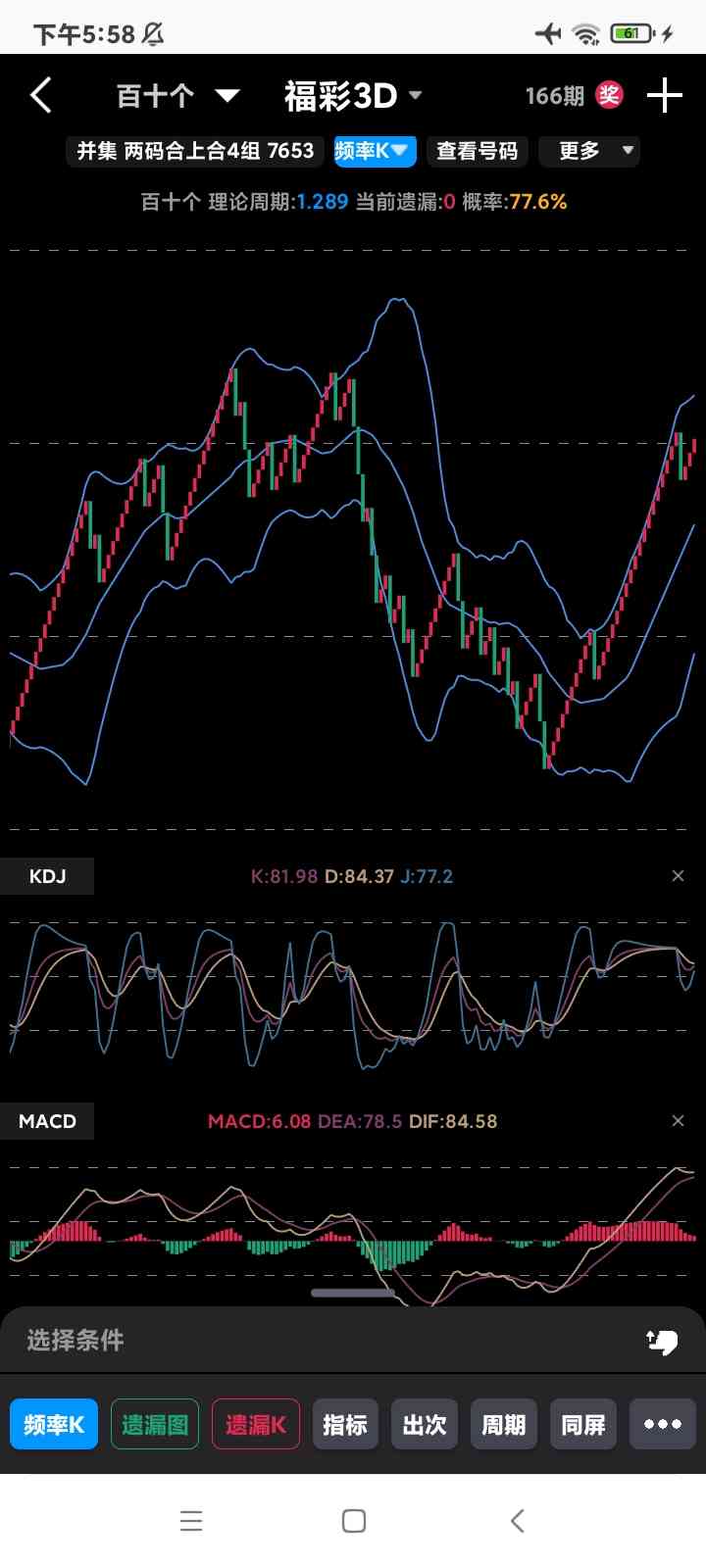706x1568 pixels.
Task: Open the three-dot more options button
Action: coord(663,1424)
